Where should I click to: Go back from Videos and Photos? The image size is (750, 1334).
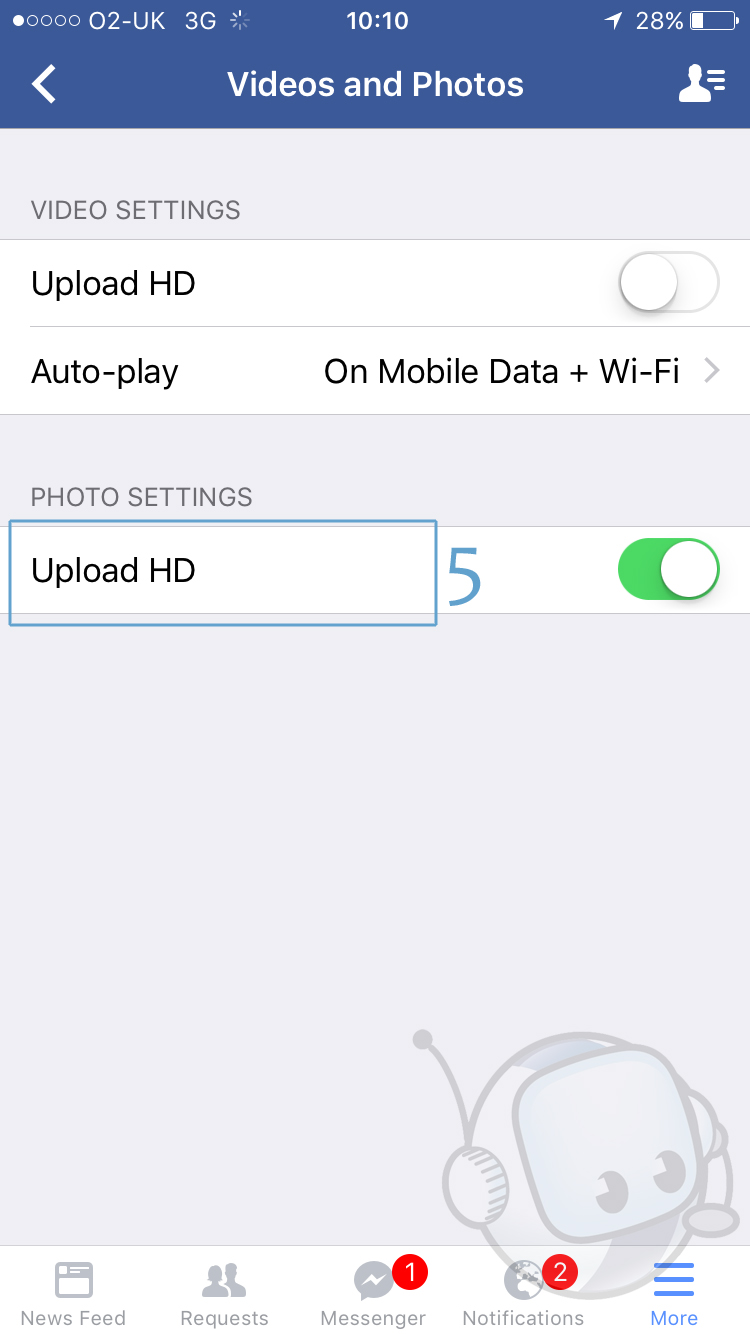(44, 85)
